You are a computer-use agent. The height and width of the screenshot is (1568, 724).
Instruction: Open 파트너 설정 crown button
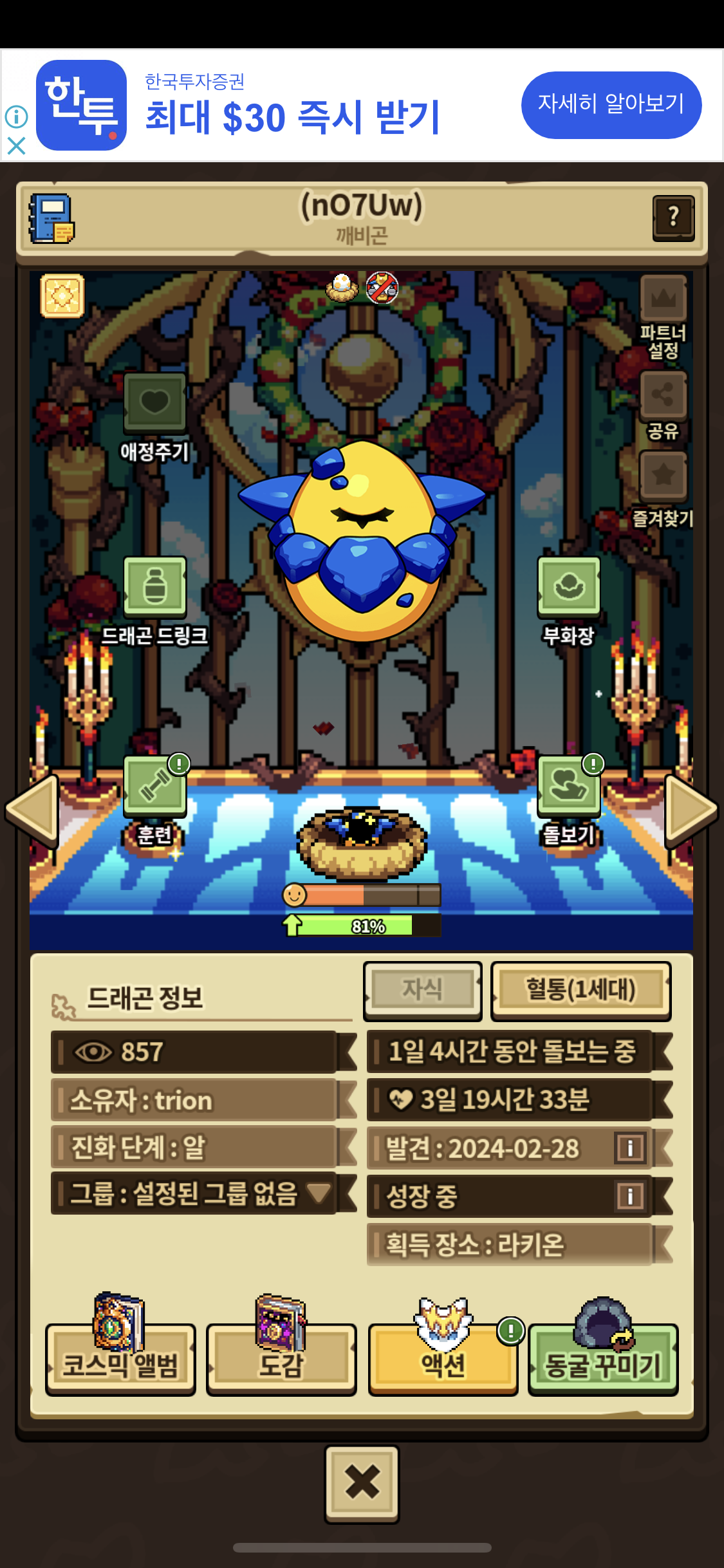(x=664, y=299)
